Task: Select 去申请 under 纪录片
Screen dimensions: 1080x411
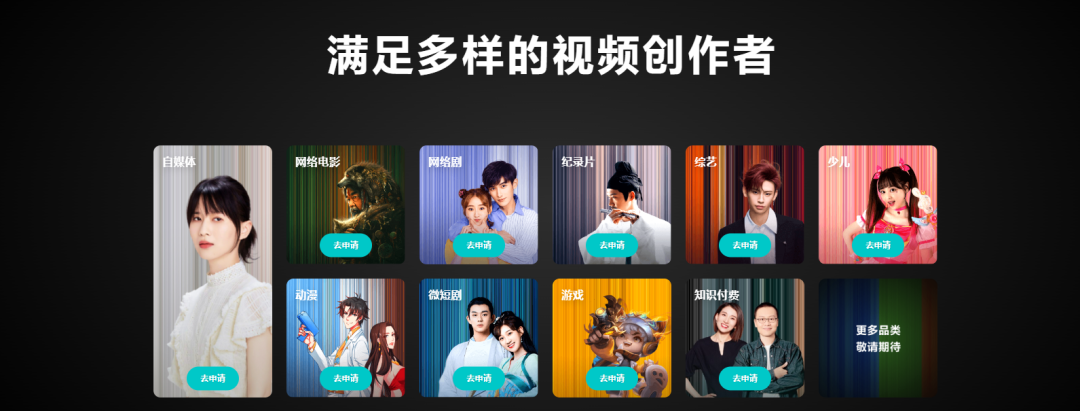Action: click(x=612, y=245)
